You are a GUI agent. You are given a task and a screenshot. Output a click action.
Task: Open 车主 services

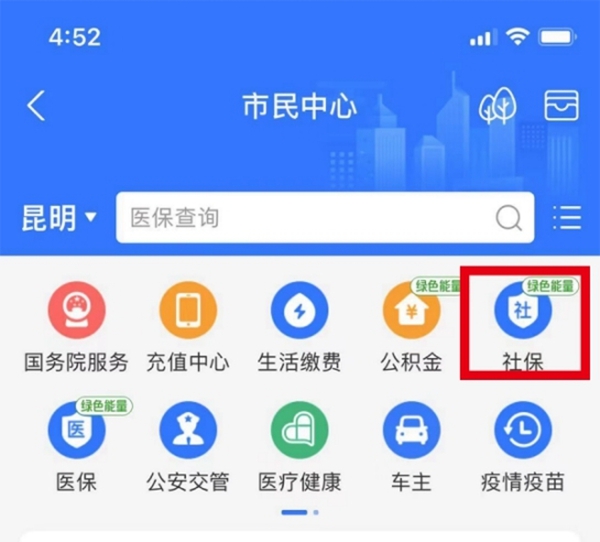411,446
